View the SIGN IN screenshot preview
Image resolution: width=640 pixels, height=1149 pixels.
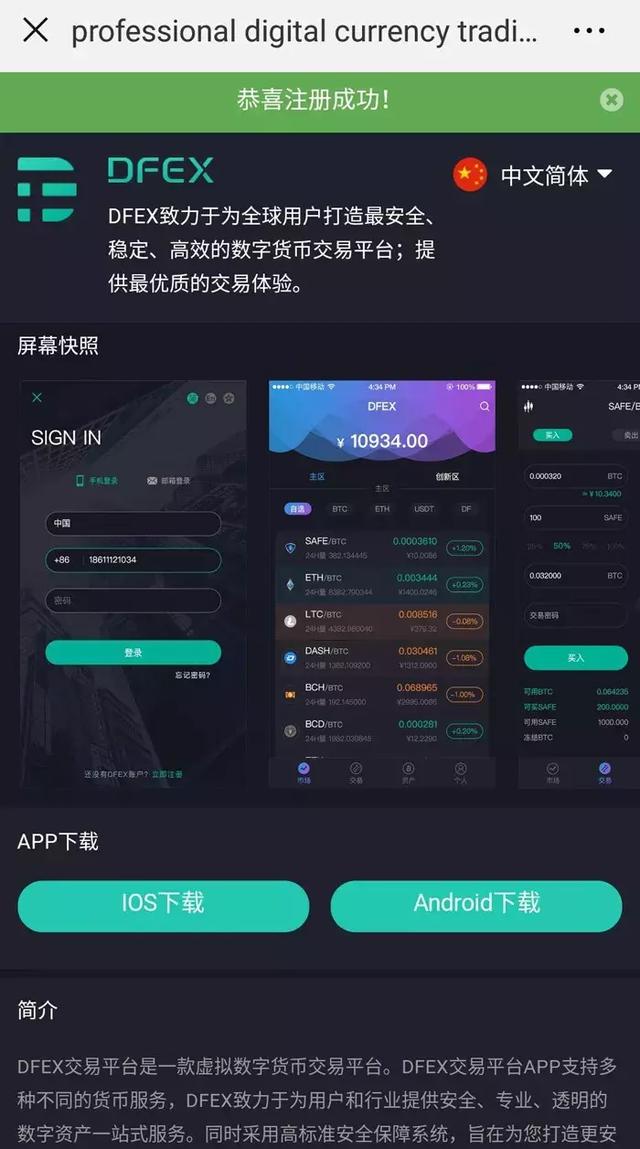pyautogui.click(x=133, y=585)
